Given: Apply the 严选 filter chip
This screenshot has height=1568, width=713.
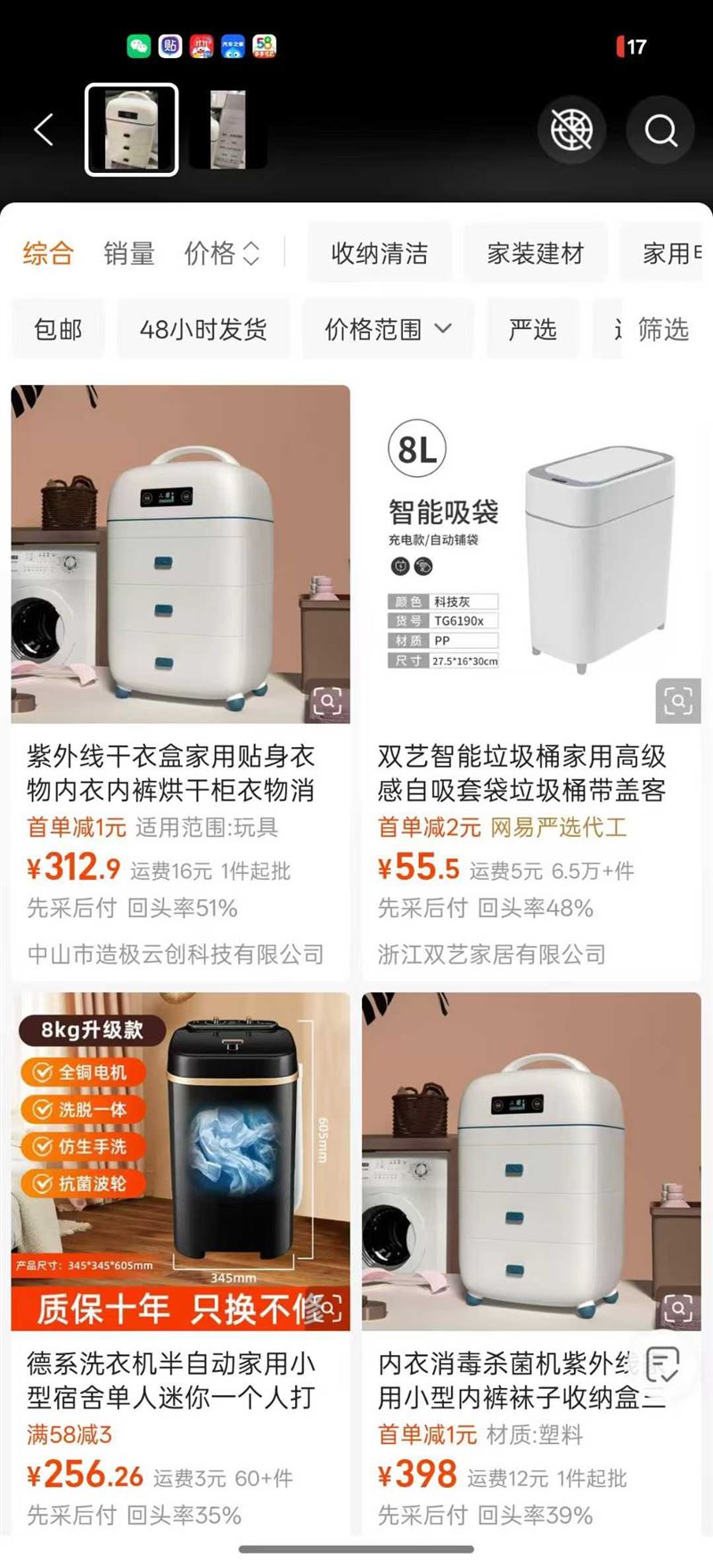Looking at the screenshot, I should (532, 330).
